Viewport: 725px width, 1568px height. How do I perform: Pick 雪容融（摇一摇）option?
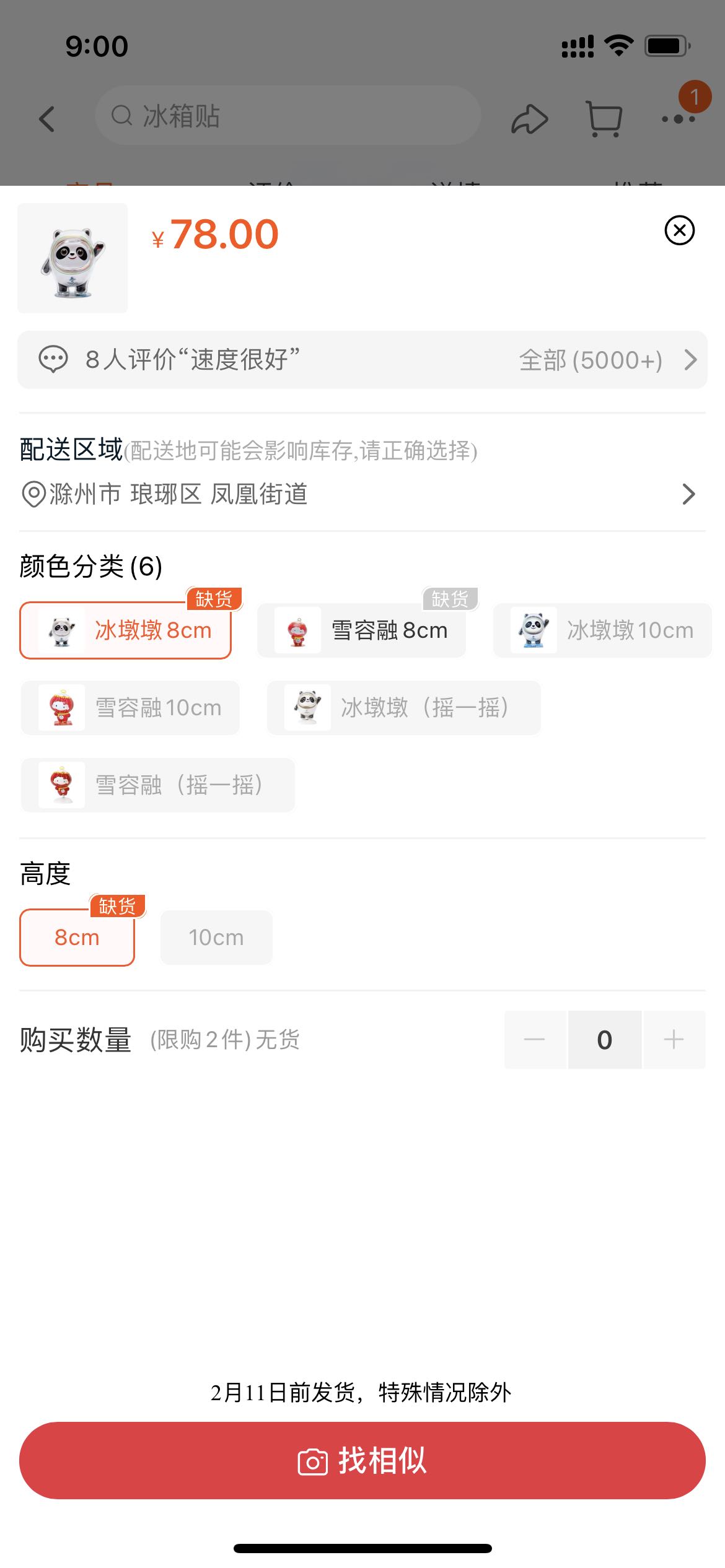[158, 785]
